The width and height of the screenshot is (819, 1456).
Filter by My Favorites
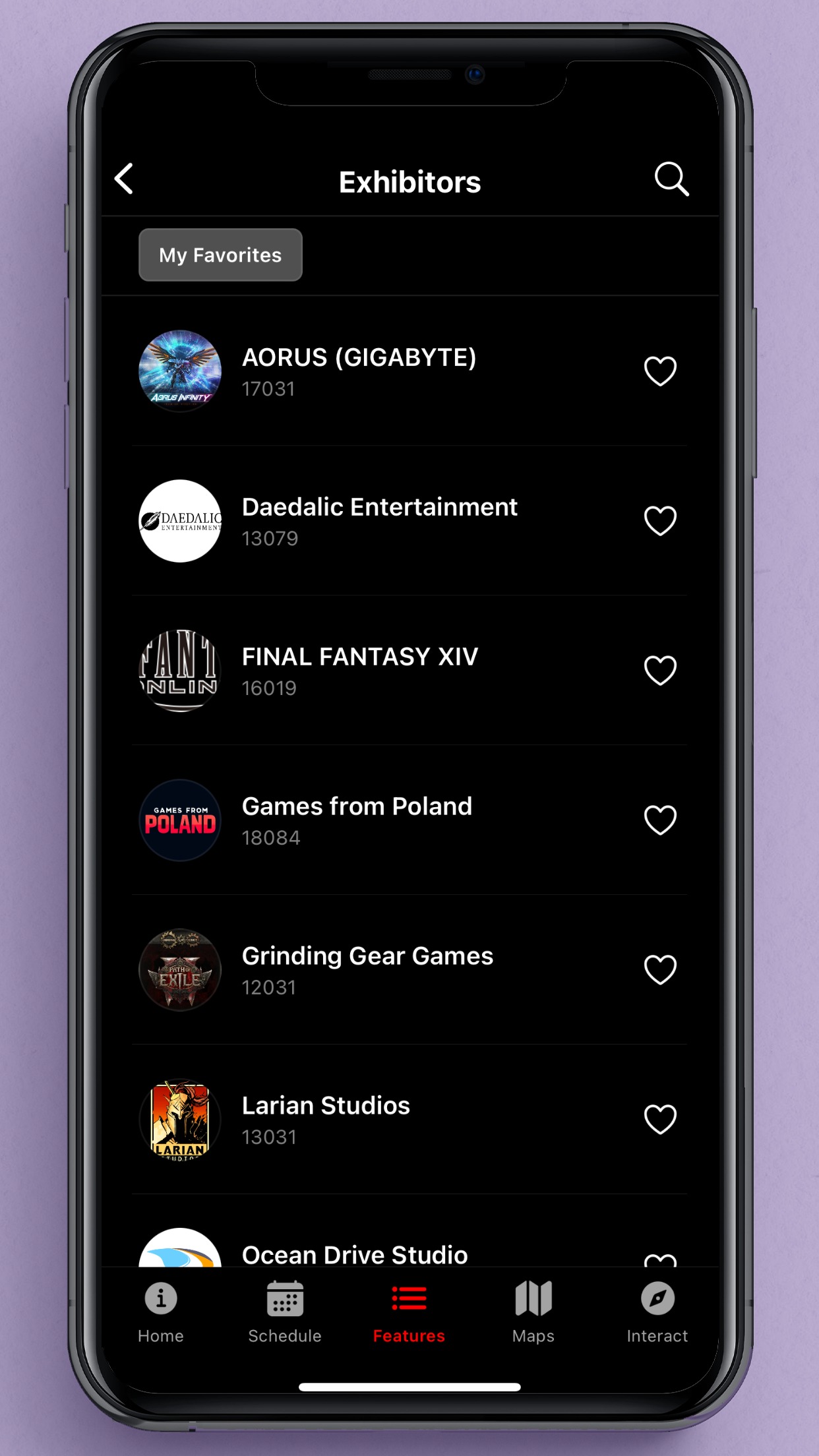pyautogui.click(x=220, y=255)
